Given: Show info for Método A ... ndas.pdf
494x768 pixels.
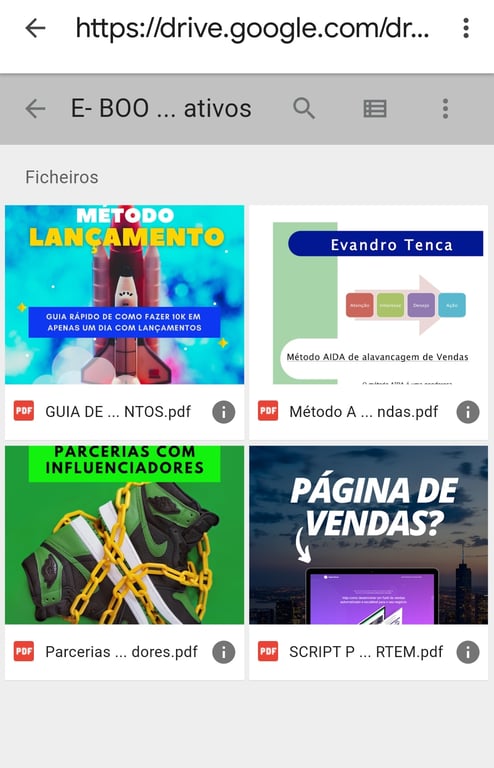Looking at the screenshot, I should click(x=468, y=412).
